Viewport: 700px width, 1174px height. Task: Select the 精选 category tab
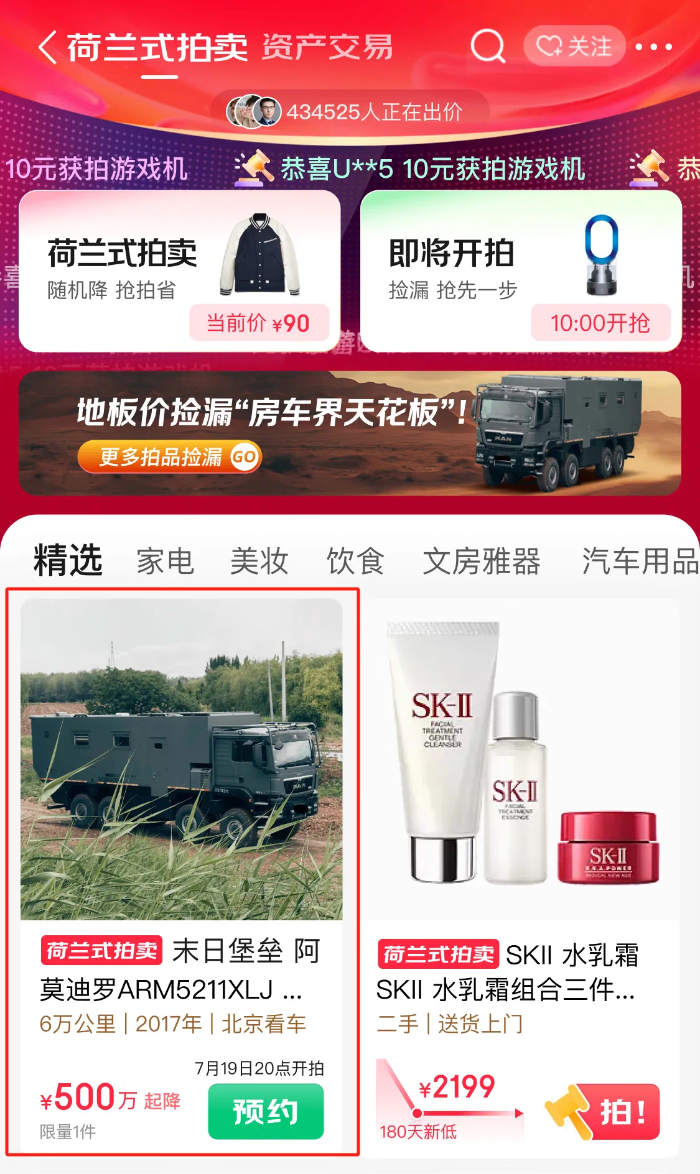pyautogui.click(x=68, y=560)
